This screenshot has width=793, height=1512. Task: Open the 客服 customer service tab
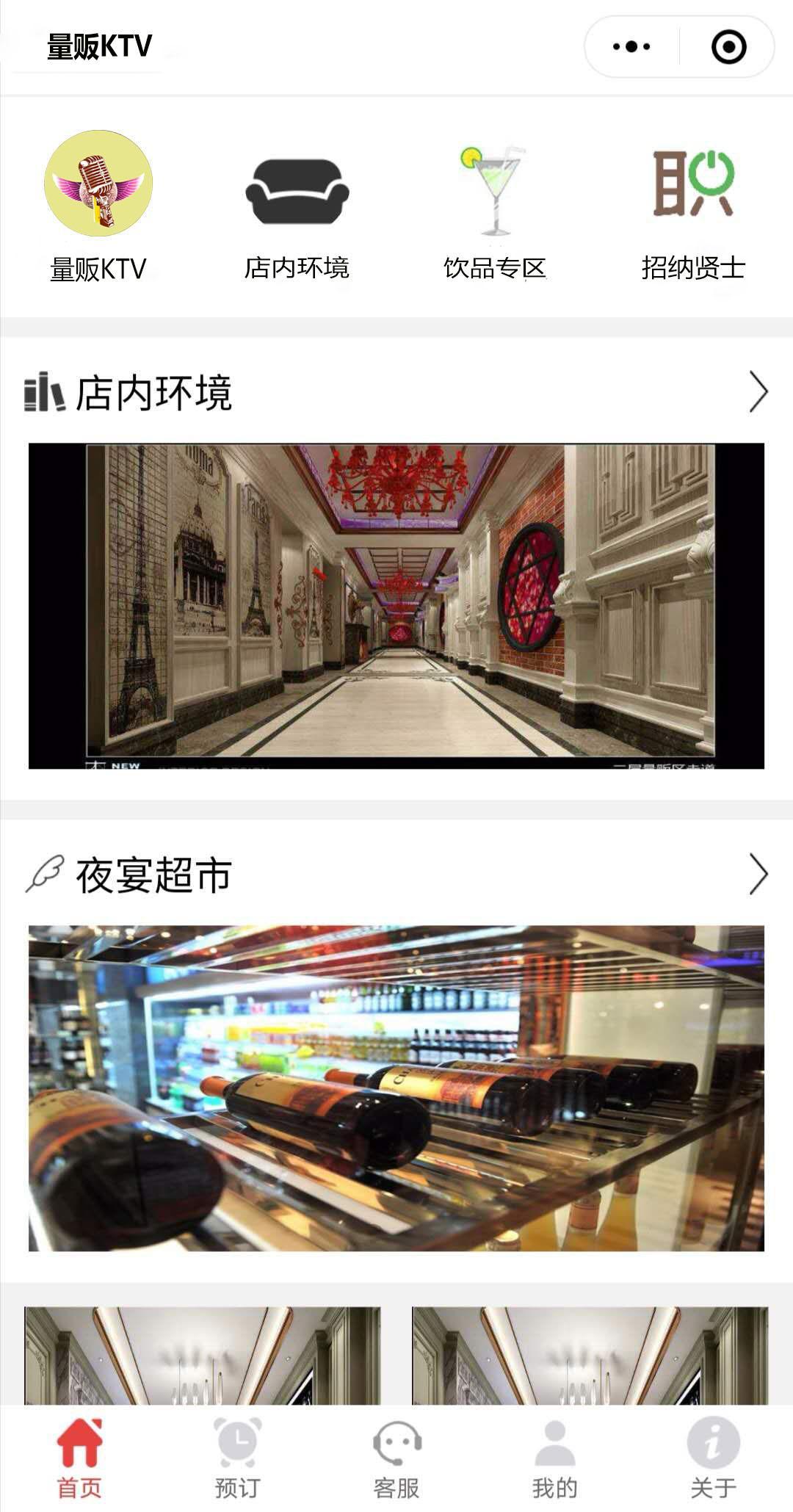click(396, 1458)
